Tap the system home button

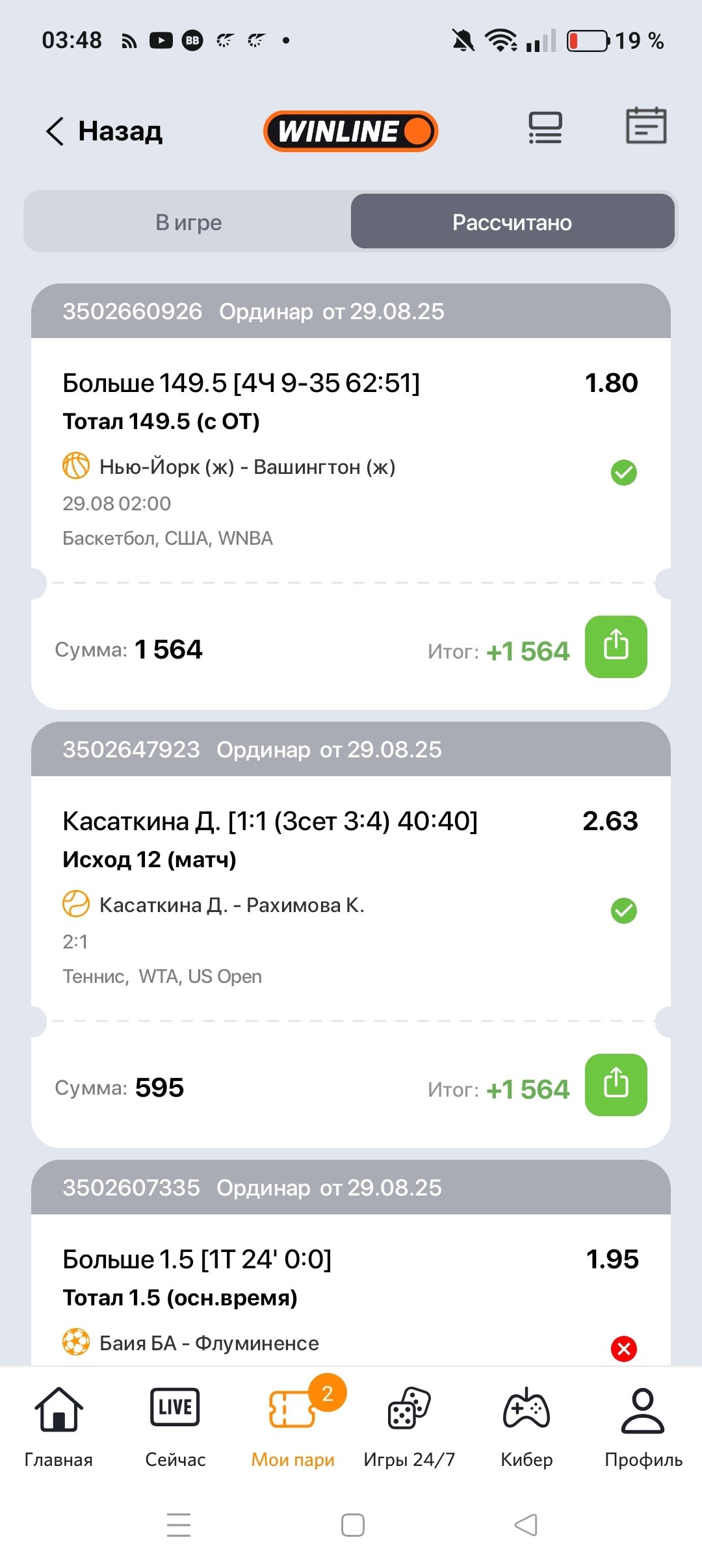(x=352, y=1524)
